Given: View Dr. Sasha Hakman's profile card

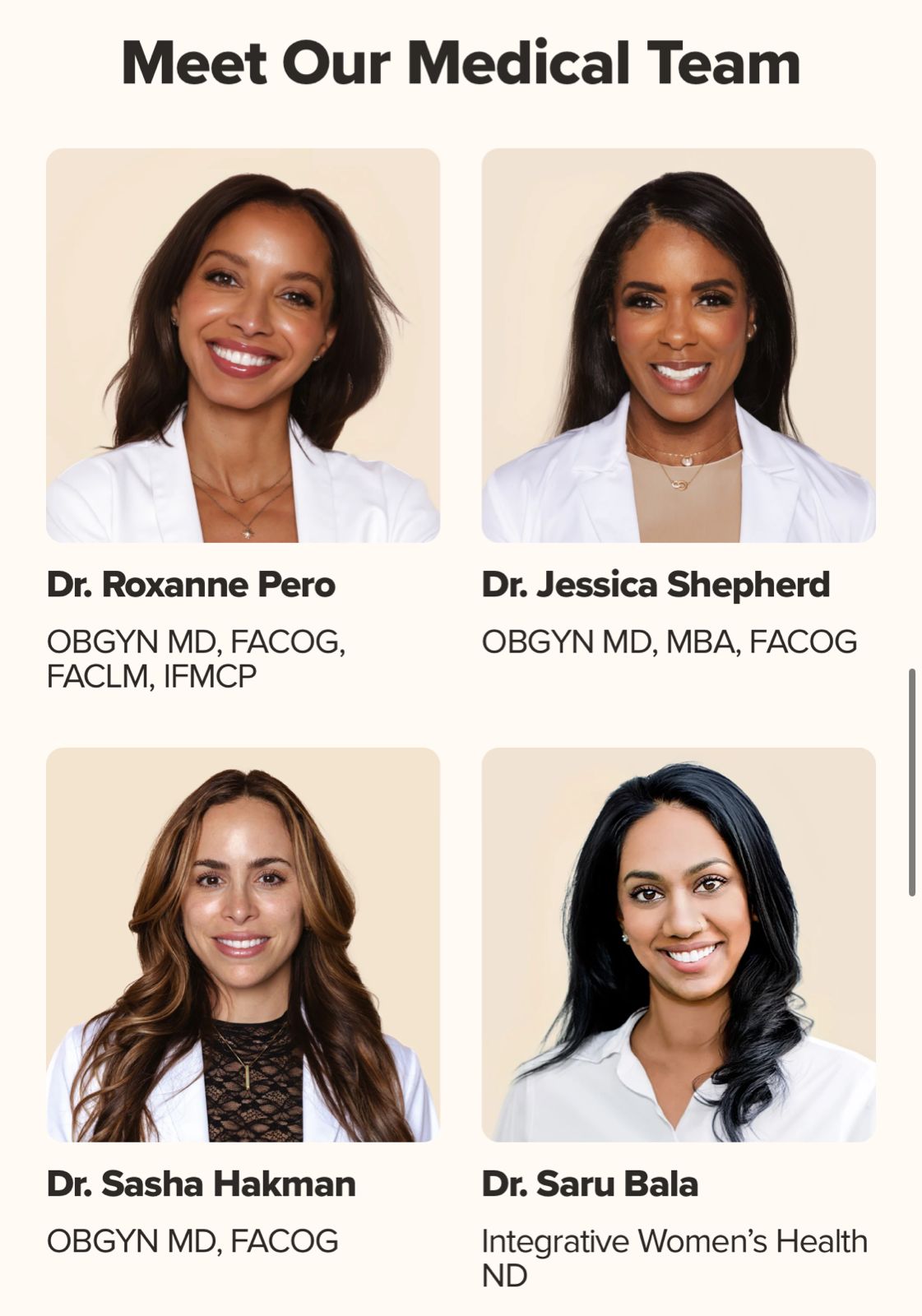Looking at the screenshot, I should 243,944.
